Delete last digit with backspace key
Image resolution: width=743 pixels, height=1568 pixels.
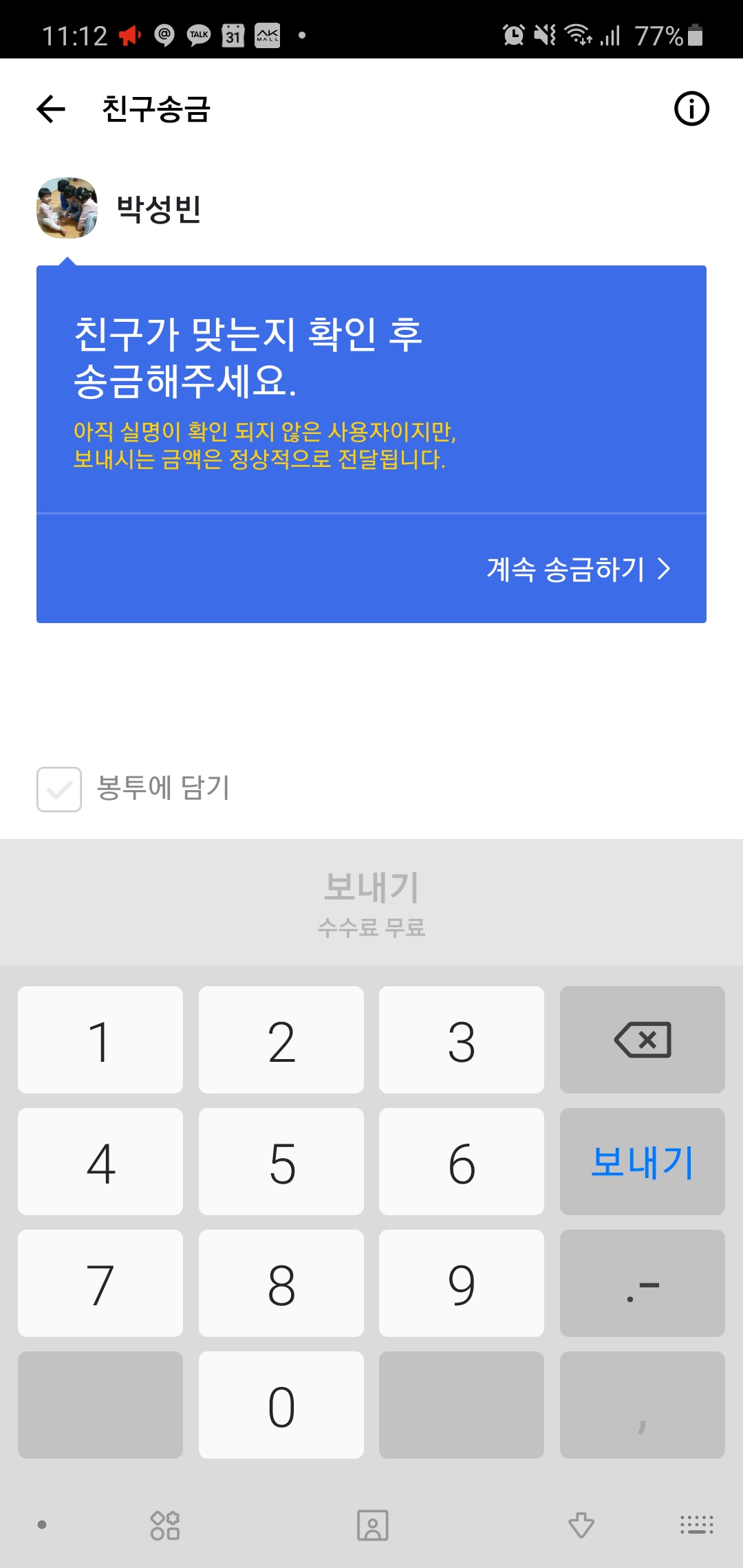[x=642, y=1040]
